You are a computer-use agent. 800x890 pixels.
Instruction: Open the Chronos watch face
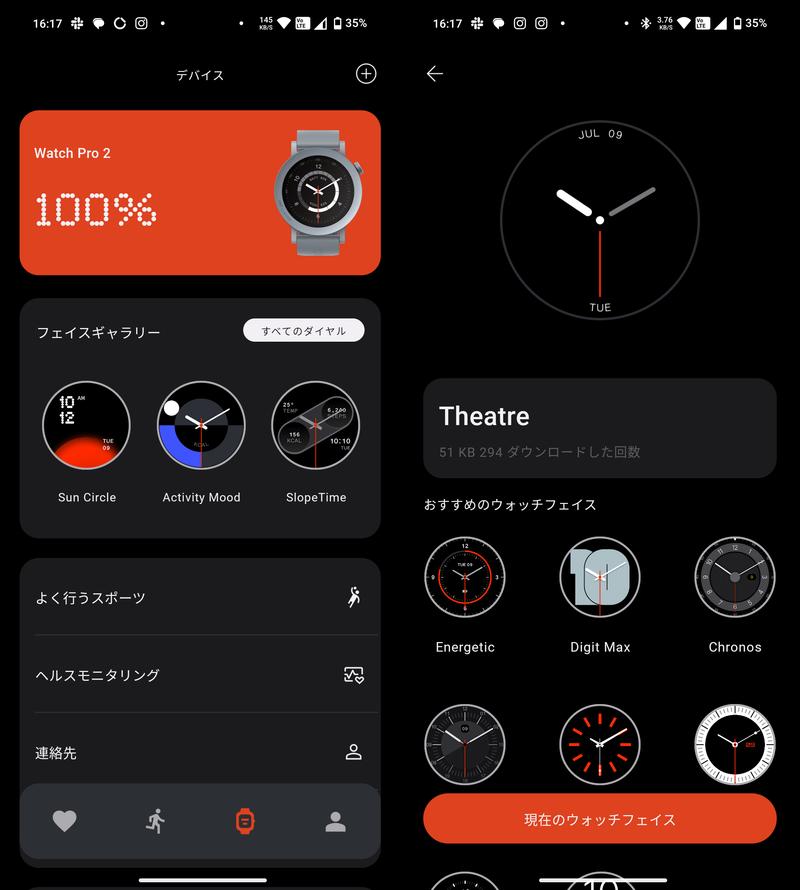coord(735,577)
